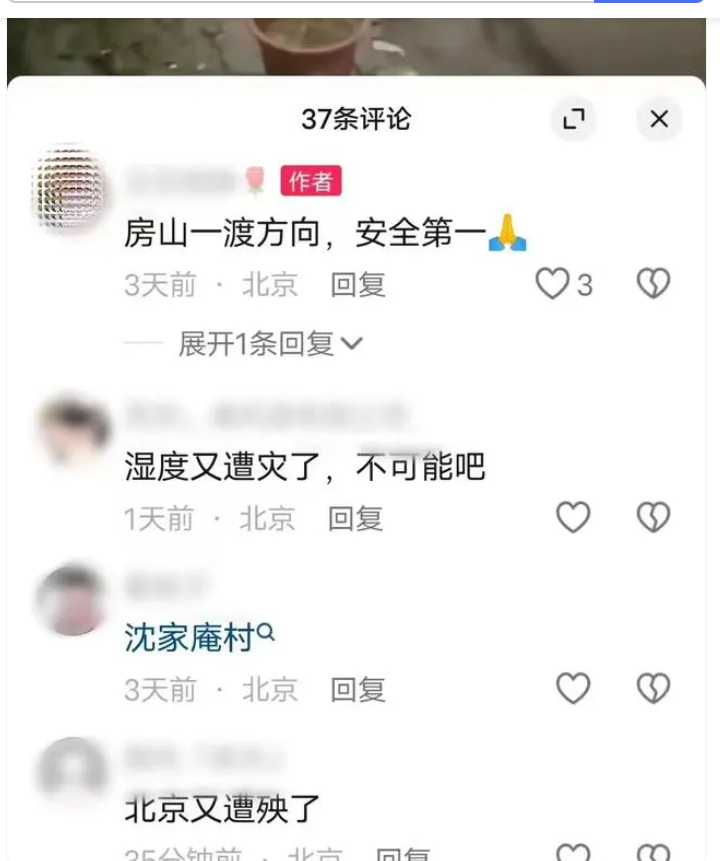Like the comment 湿度又遭灾了，不可能吧

[x=573, y=518]
